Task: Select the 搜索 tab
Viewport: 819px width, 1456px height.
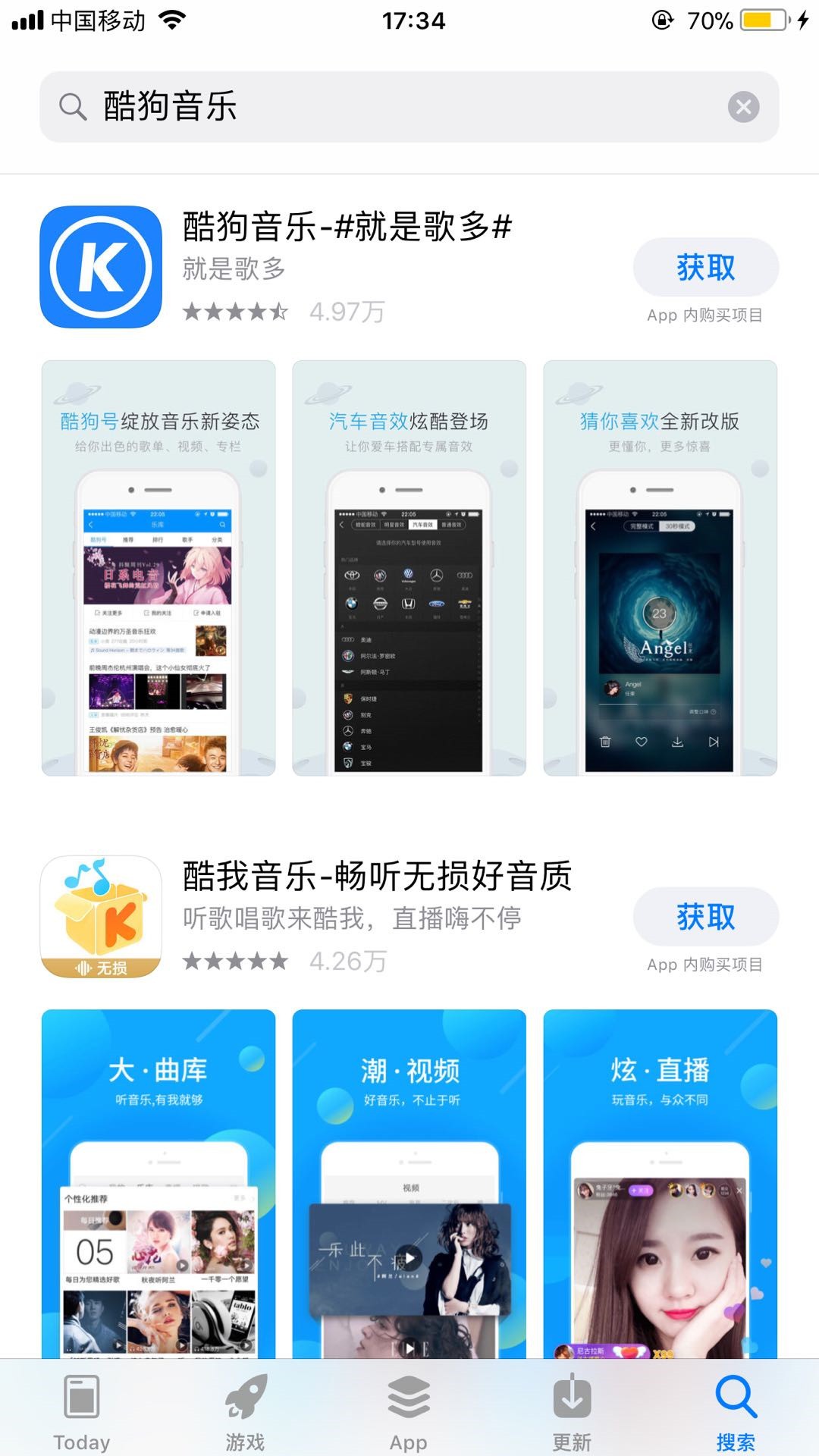Action: coord(736,1410)
